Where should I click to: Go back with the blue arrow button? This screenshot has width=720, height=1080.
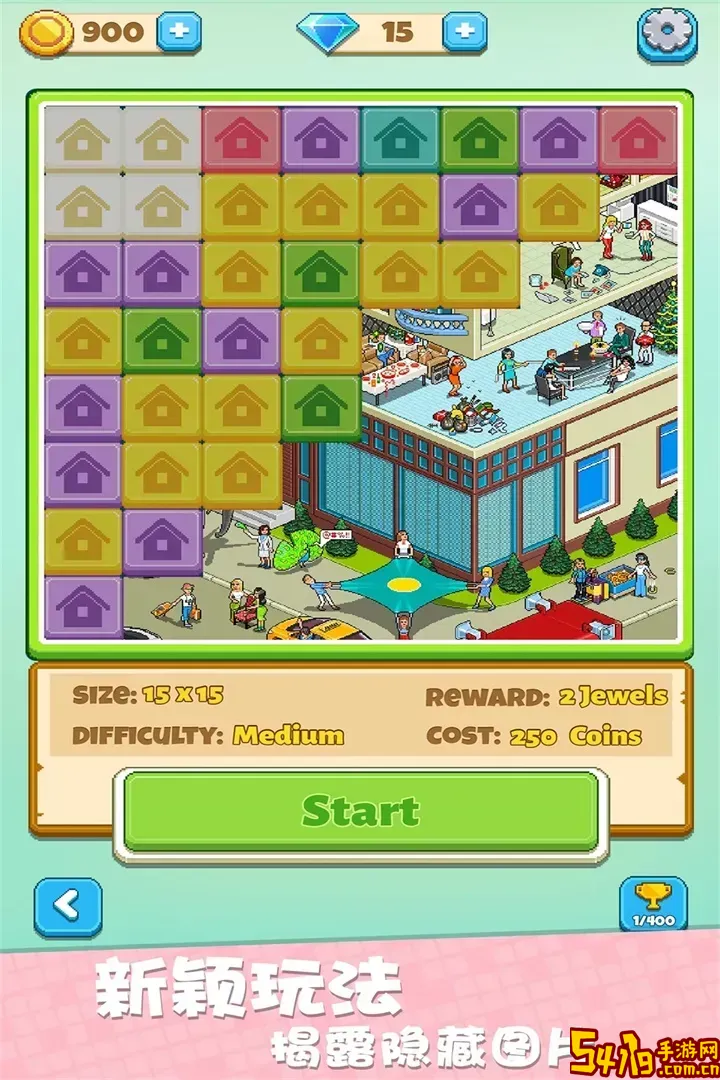68,906
